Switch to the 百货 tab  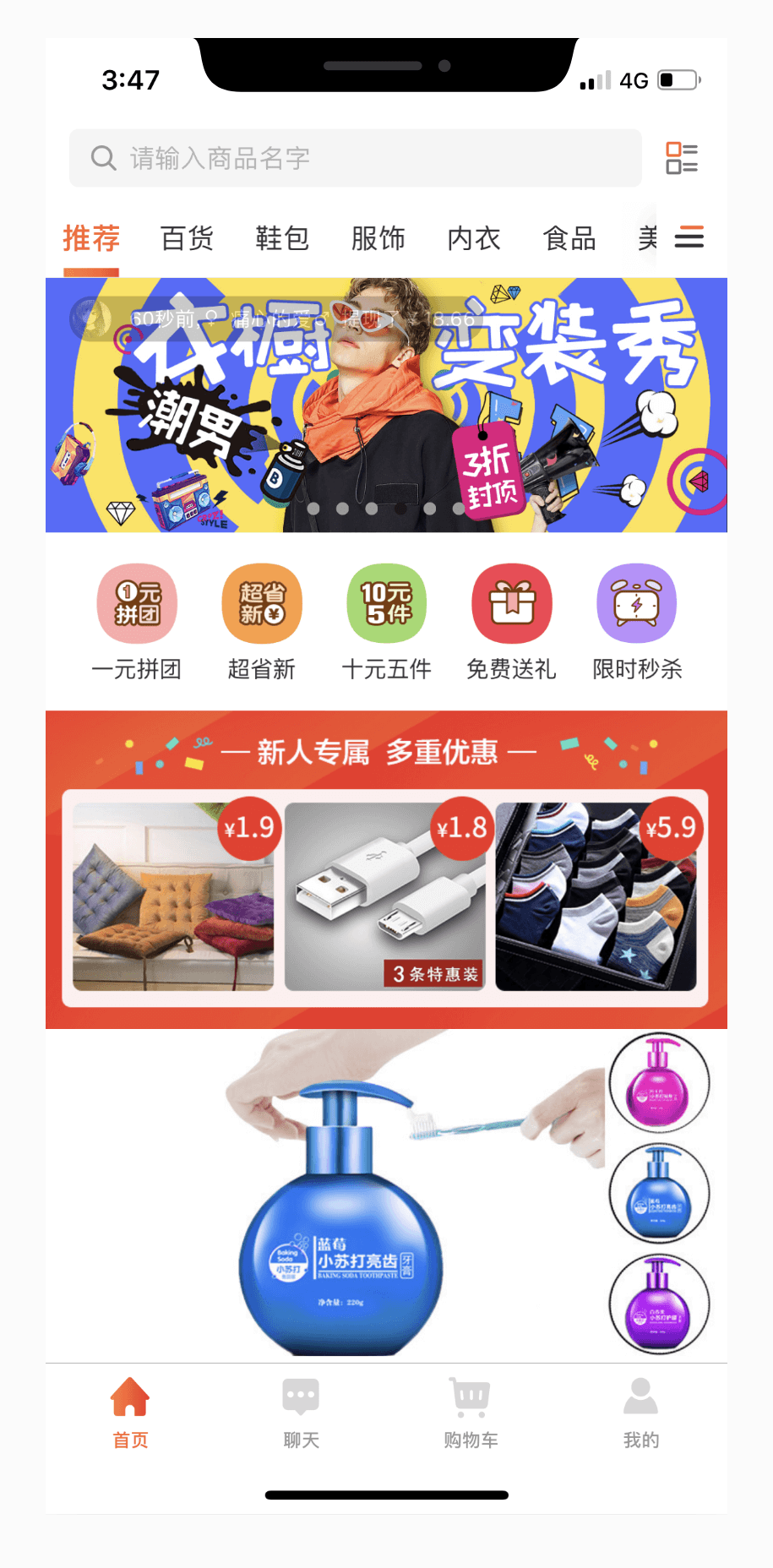187,239
